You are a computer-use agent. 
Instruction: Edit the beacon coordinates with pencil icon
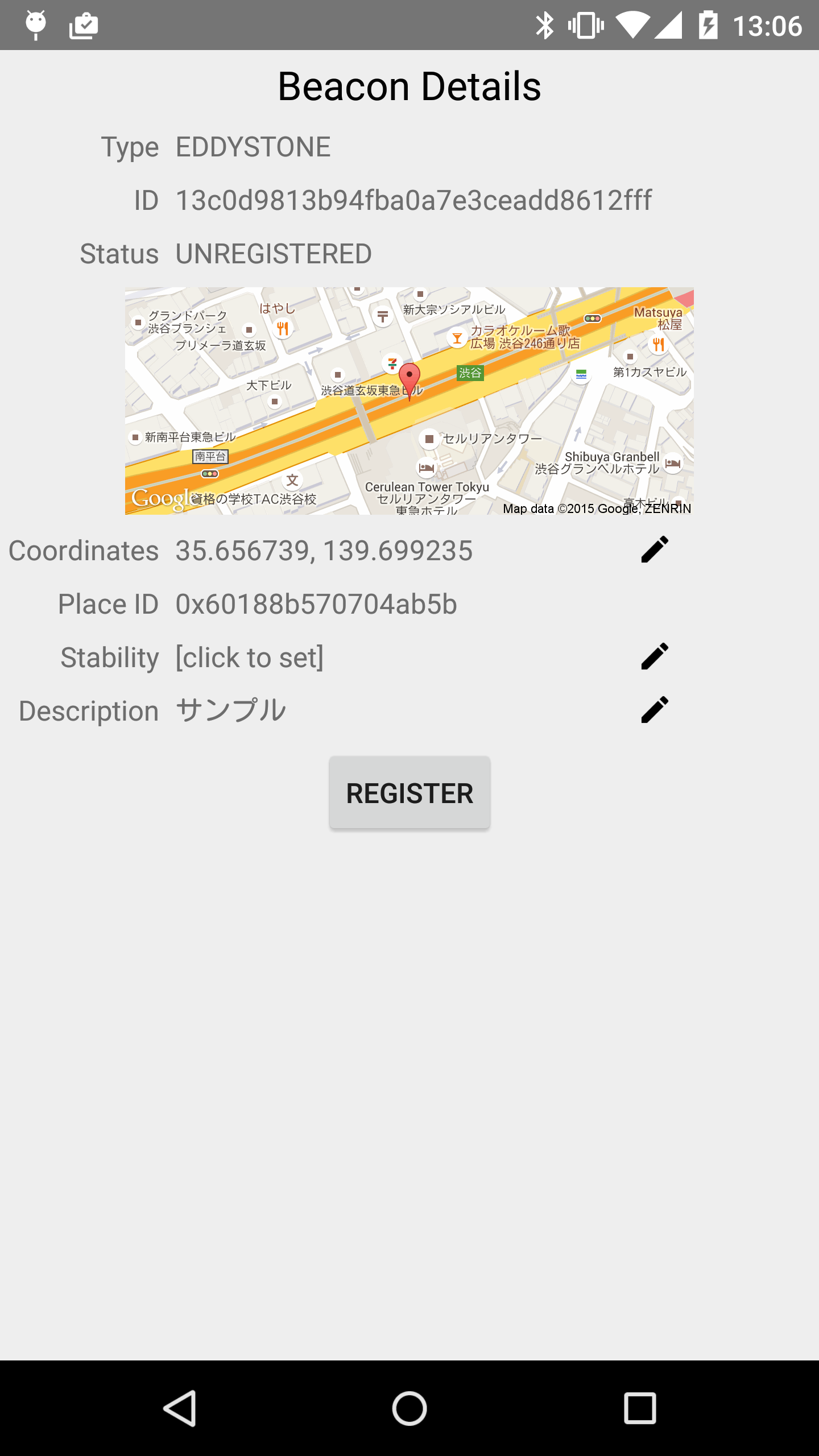pyautogui.click(x=655, y=549)
